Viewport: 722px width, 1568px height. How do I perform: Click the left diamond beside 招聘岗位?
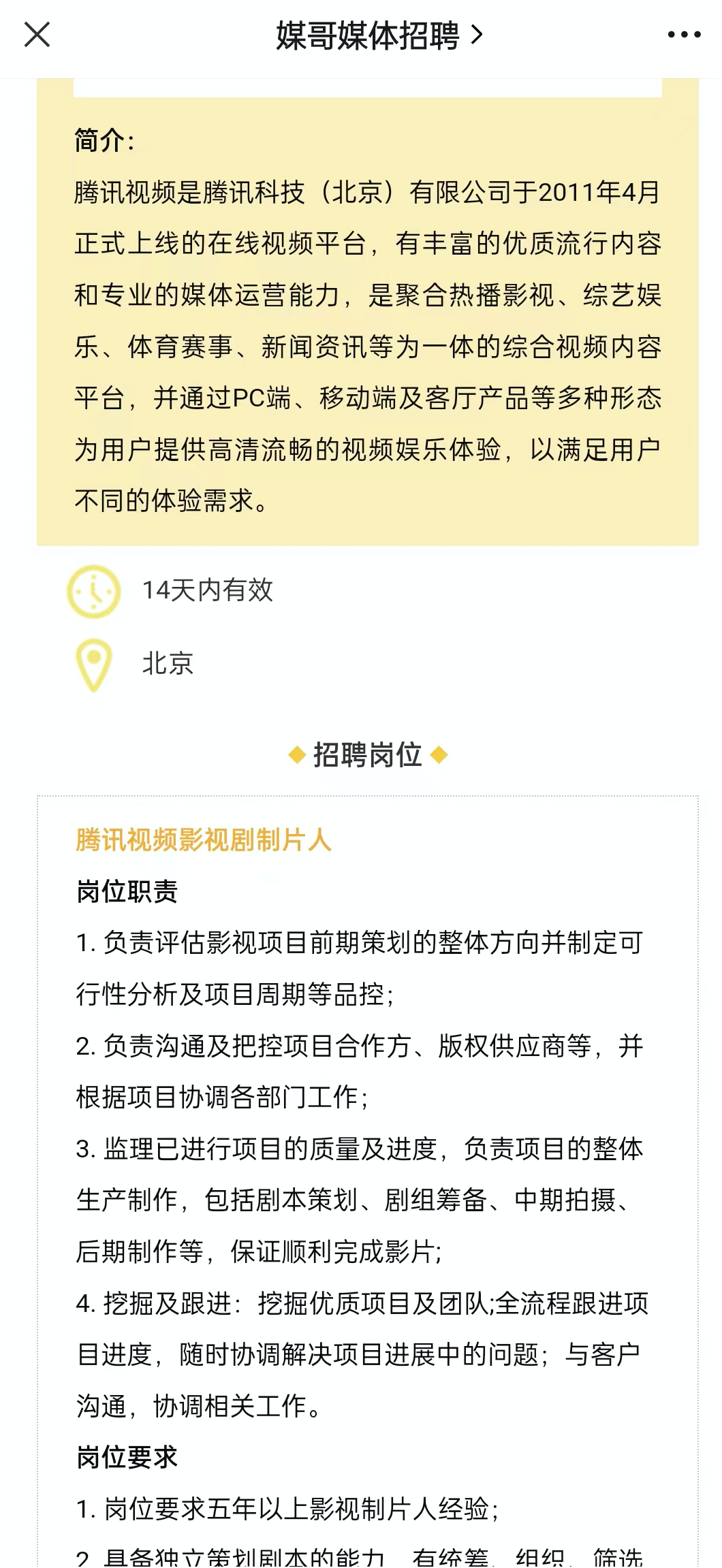[x=296, y=754]
